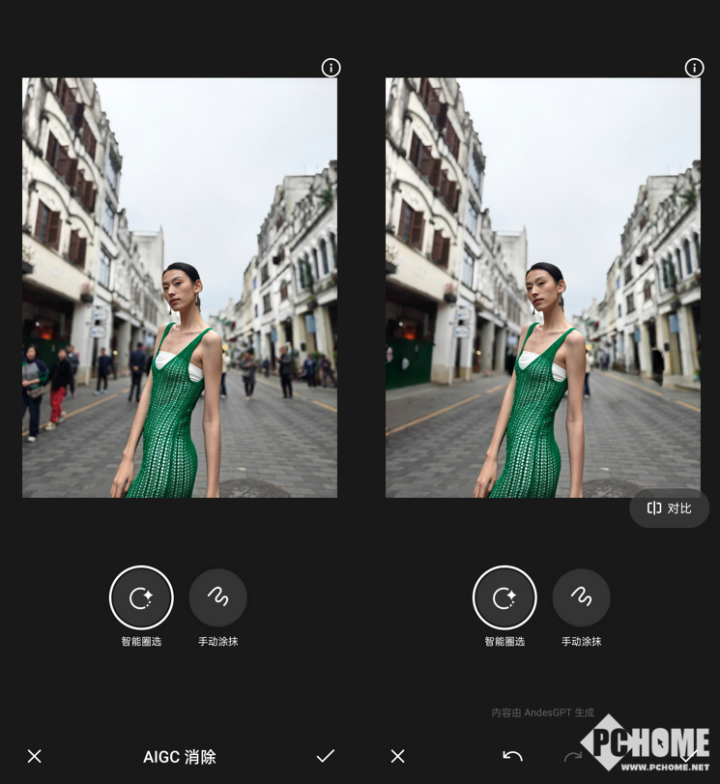Redo the erase action
Image resolution: width=720 pixels, height=784 pixels.
[x=573, y=756]
